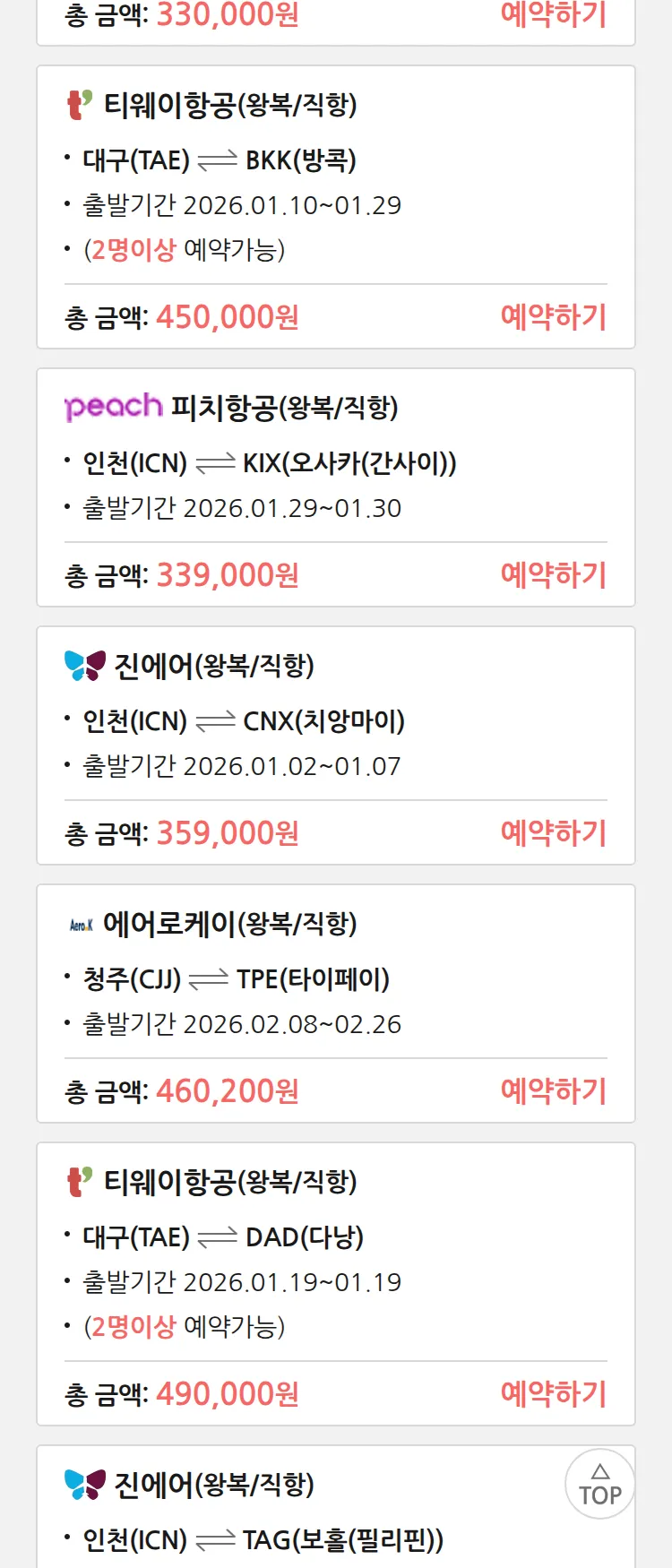Book the 진에어 인천–치앙마이 359,000원 flight
The height and width of the screenshot is (1568, 672).
coord(553,833)
